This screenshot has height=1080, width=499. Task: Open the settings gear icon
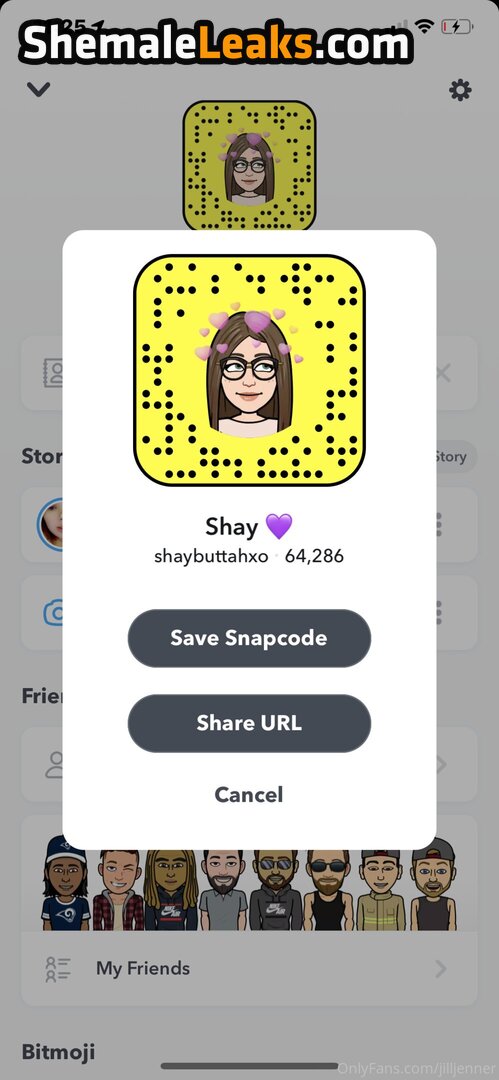point(460,90)
